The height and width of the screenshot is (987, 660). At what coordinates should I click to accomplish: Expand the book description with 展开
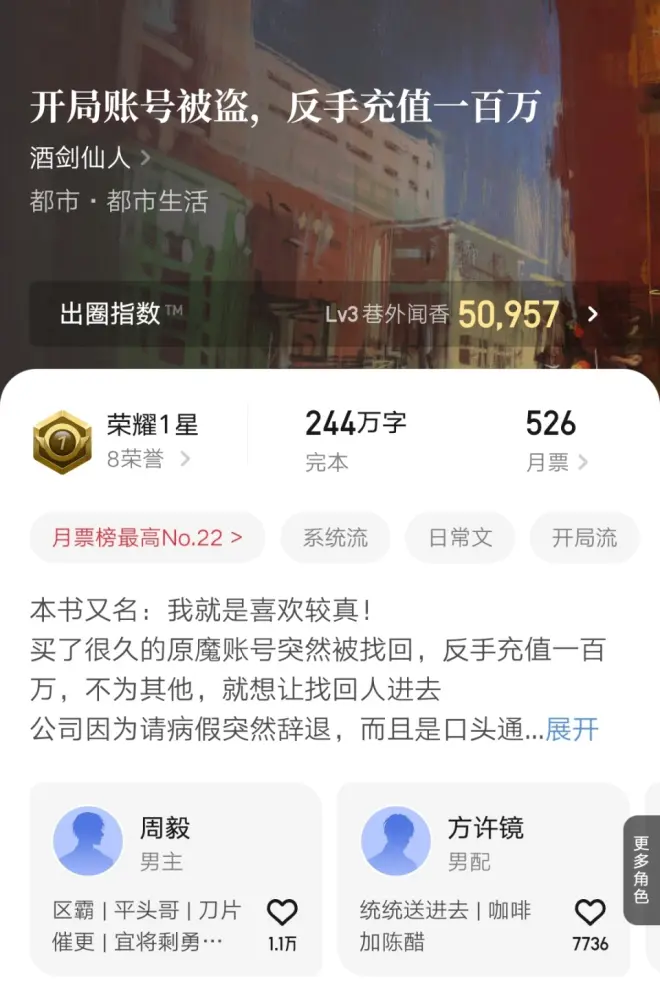click(x=572, y=729)
